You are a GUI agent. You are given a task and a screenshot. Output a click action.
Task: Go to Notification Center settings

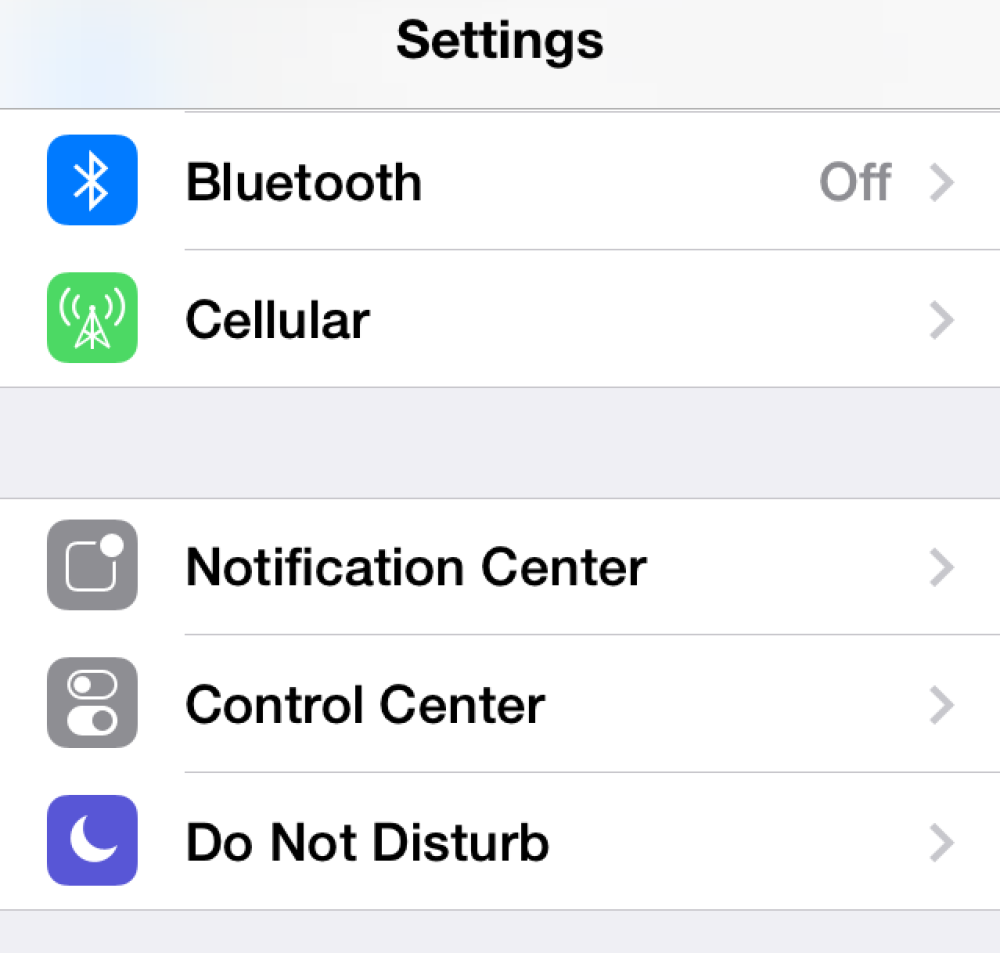[500, 567]
